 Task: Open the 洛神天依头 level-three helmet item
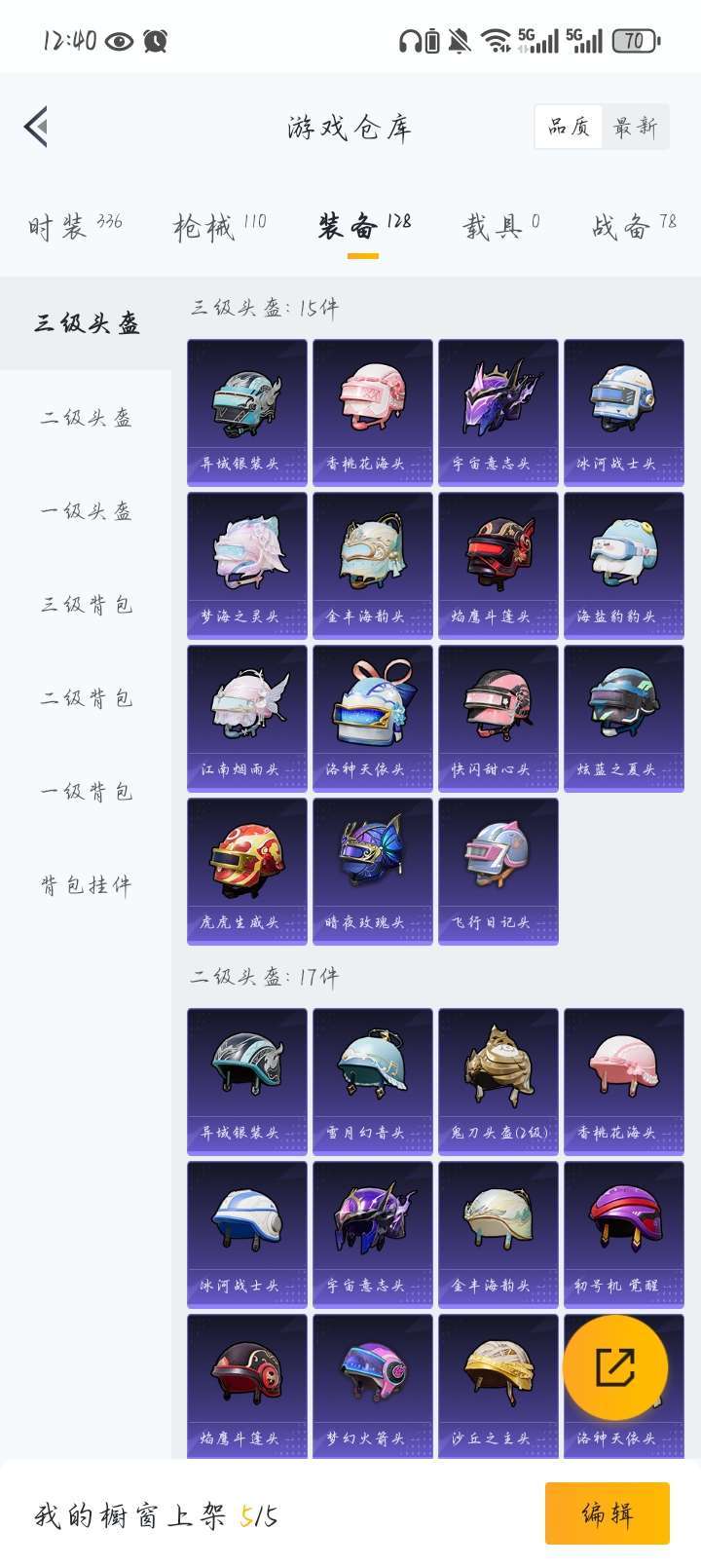373,718
